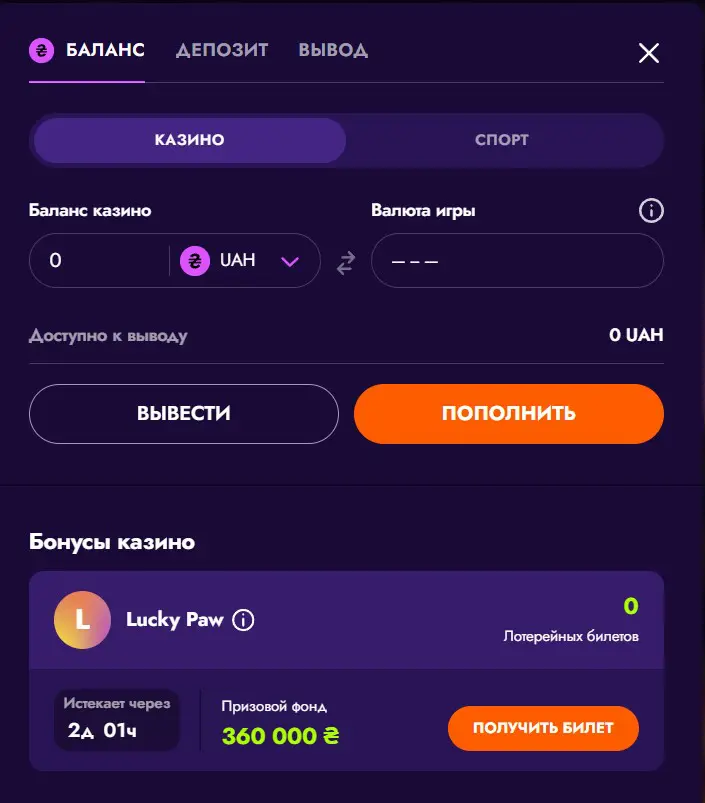
Task: Switch to the Спорт segment
Action: coord(501,140)
